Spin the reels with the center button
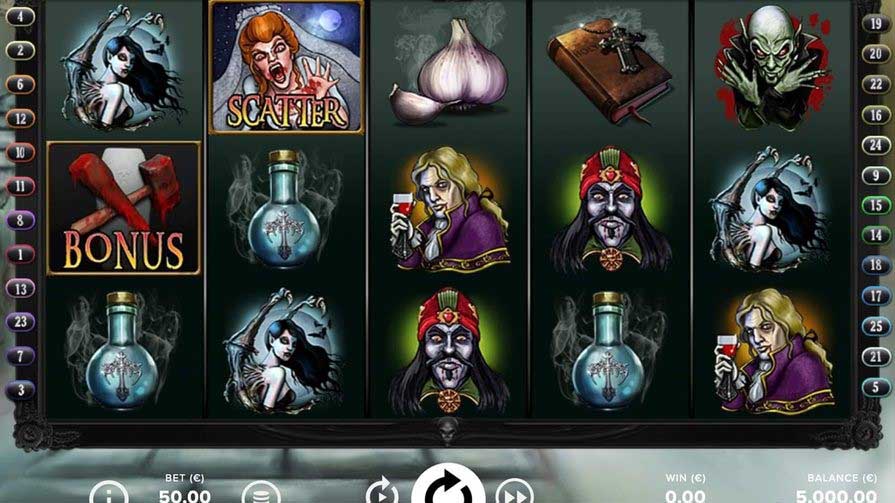 pos(447,488)
